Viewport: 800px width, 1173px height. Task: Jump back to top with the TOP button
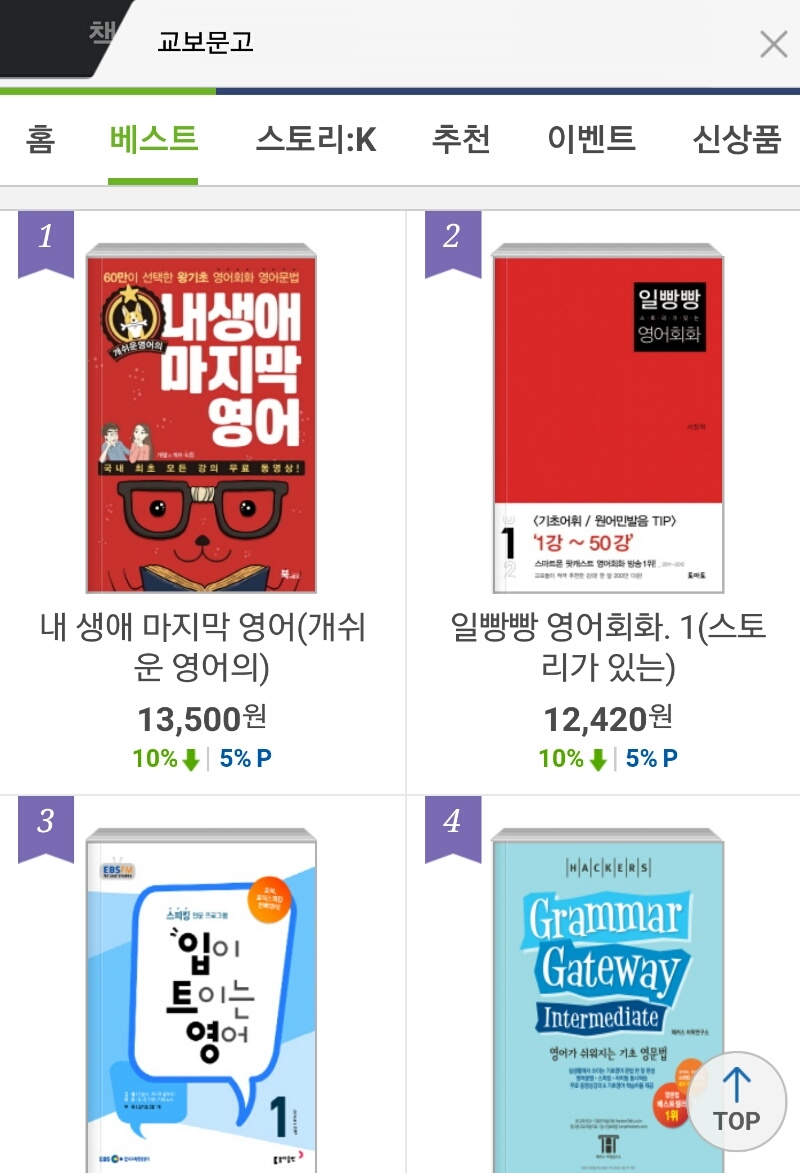point(737,1100)
